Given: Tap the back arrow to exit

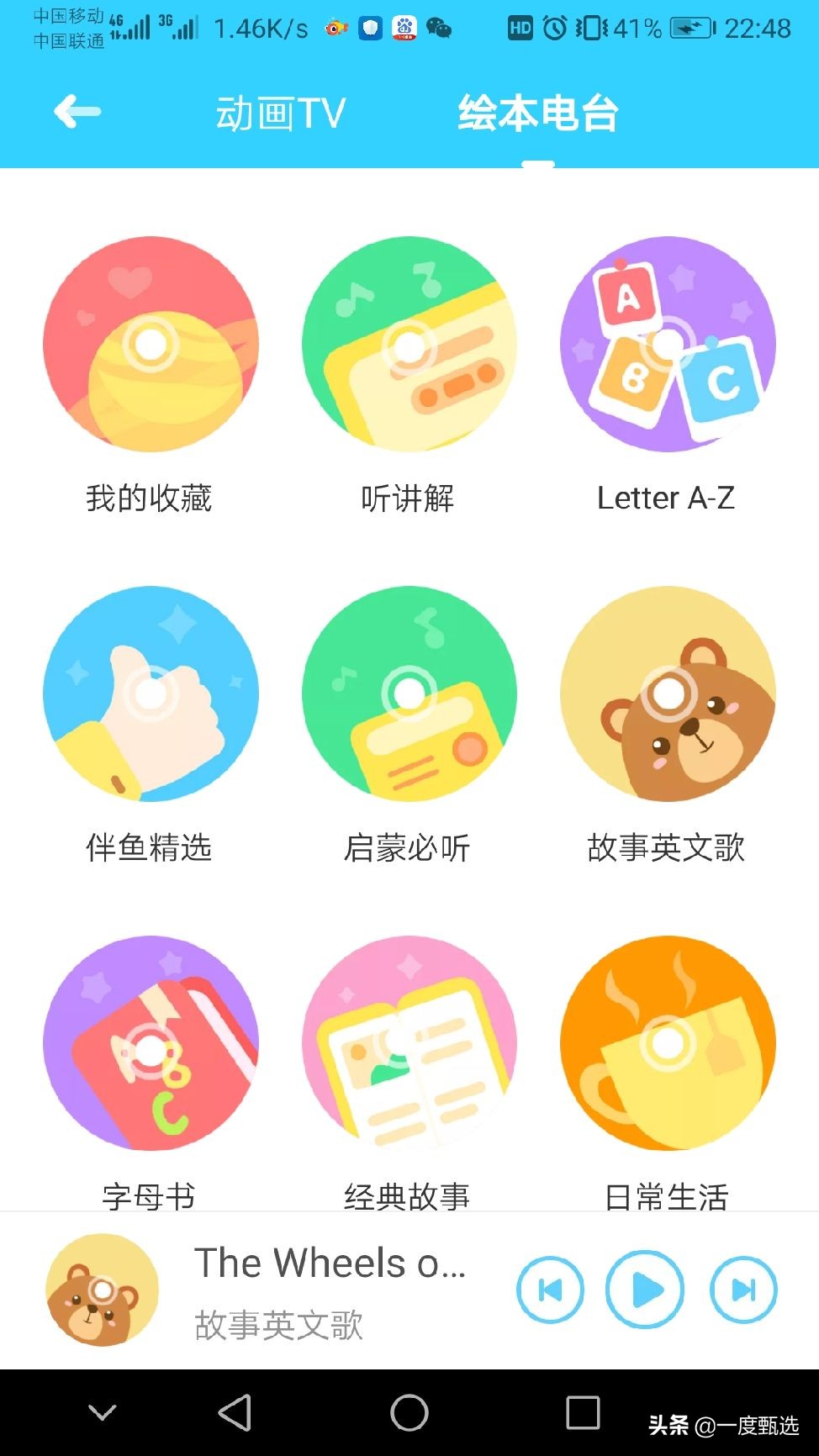Looking at the screenshot, I should [76, 110].
